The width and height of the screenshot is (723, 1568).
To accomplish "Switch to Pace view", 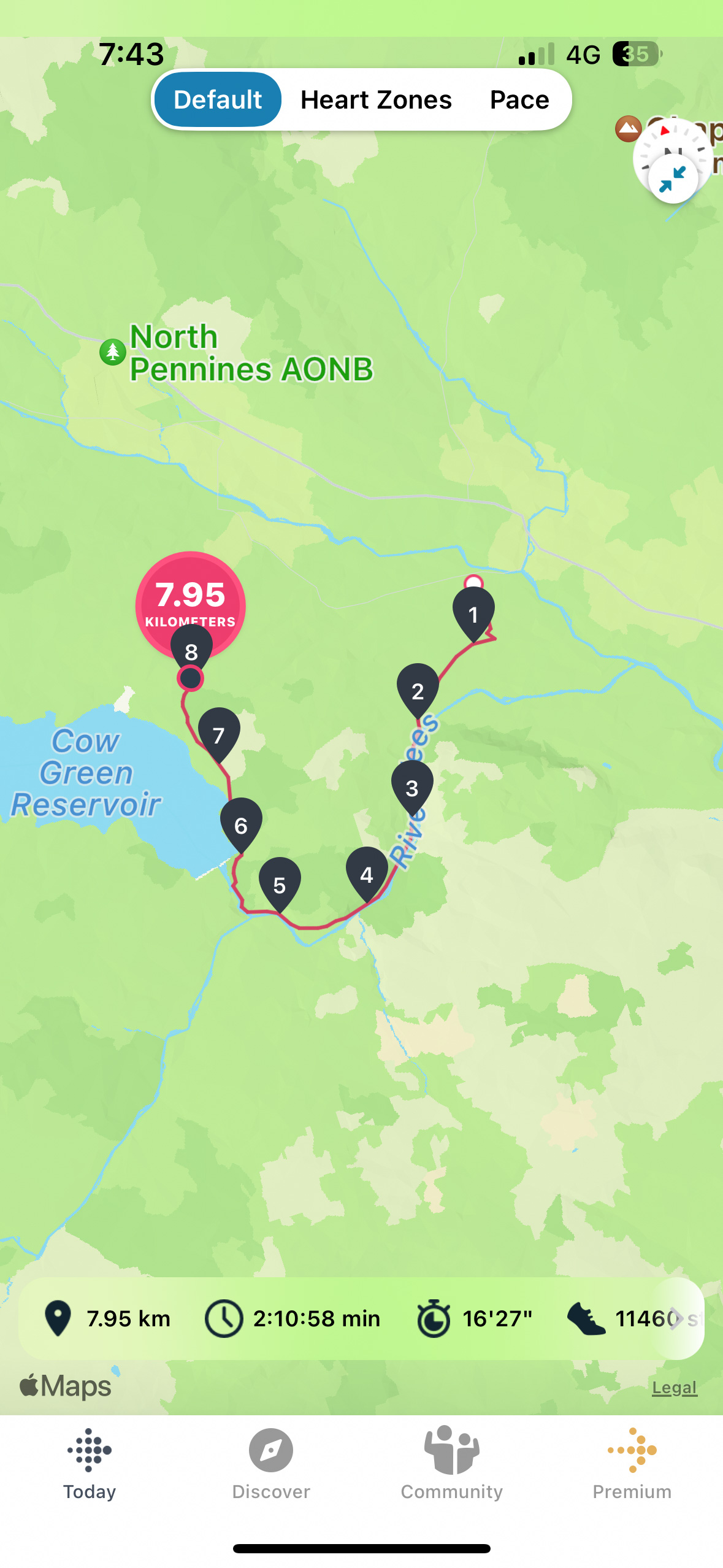I will click(519, 100).
